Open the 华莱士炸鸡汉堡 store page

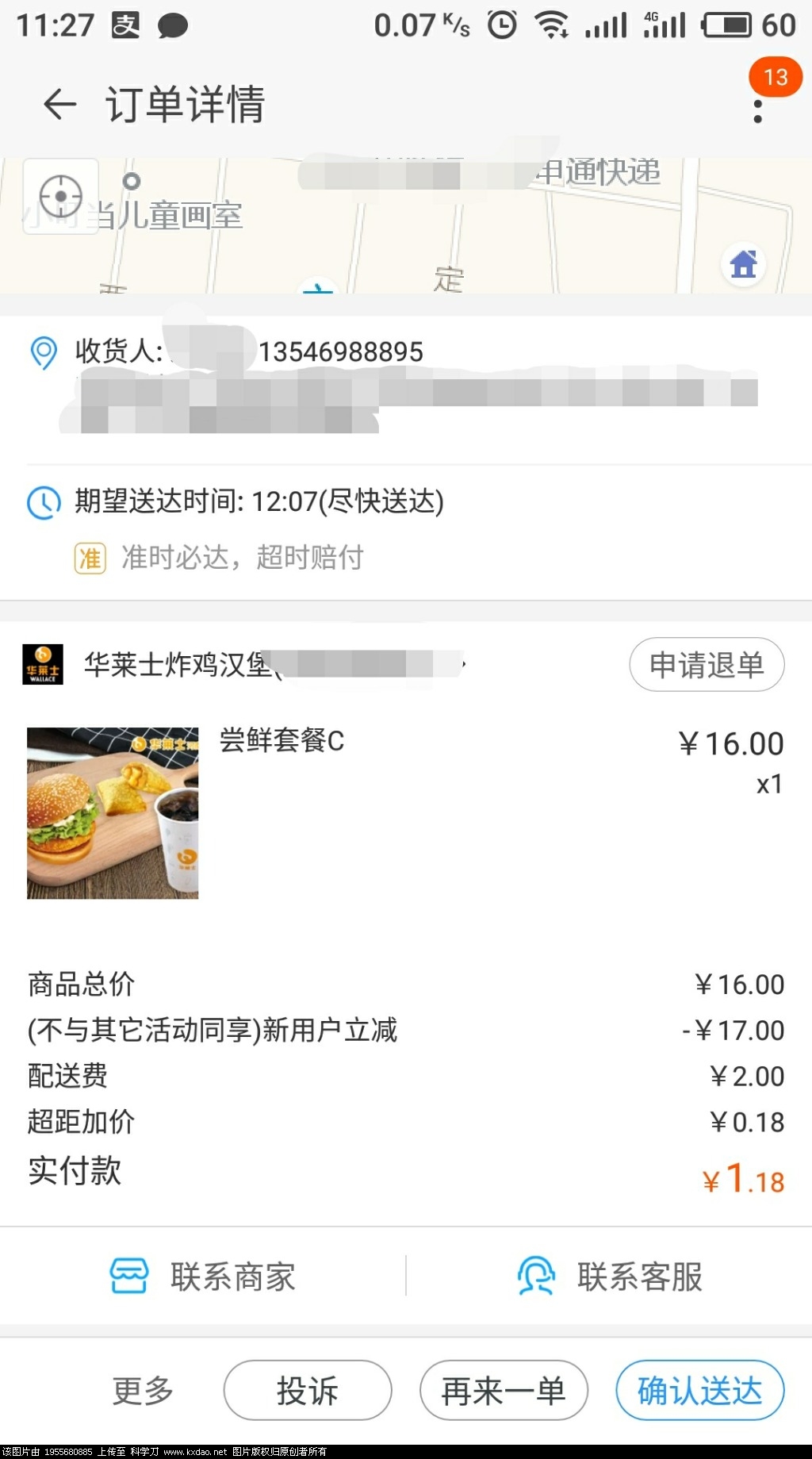click(178, 665)
